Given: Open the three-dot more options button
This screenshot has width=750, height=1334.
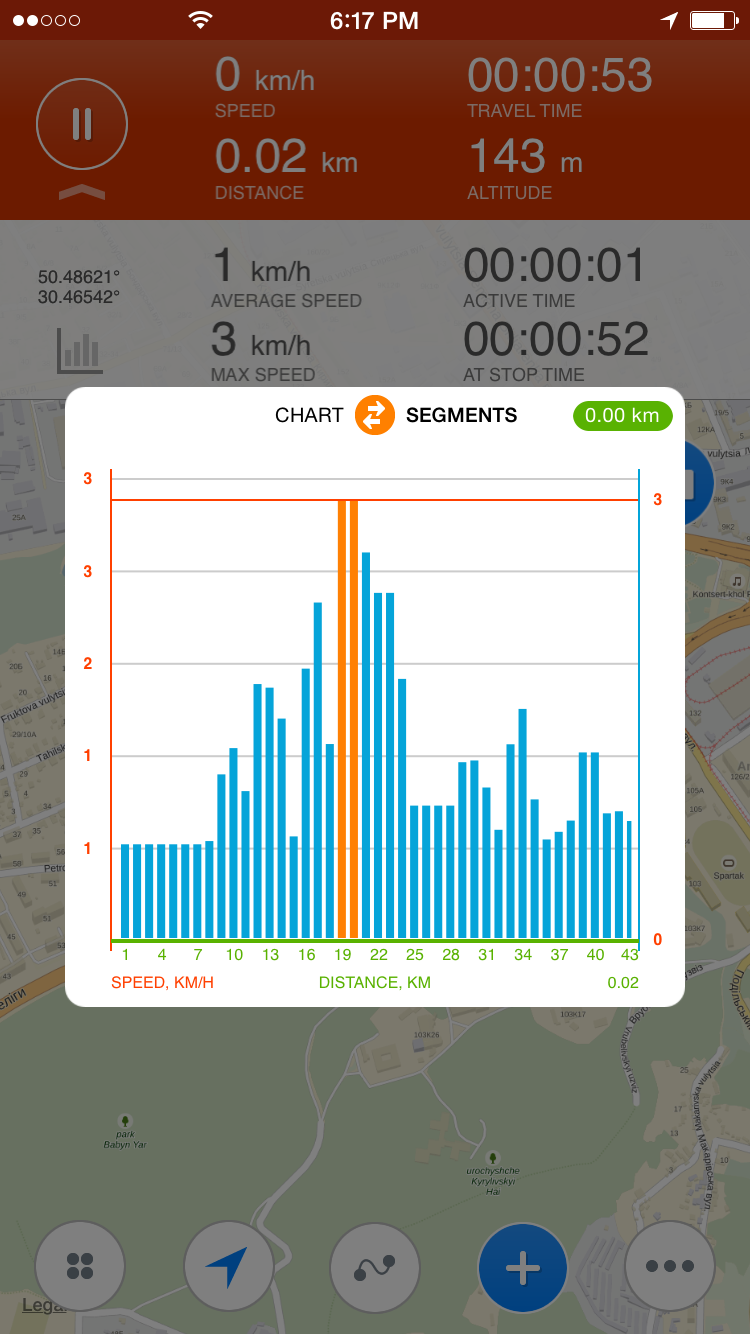Looking at the screenshot, I should coord(670,1266).
